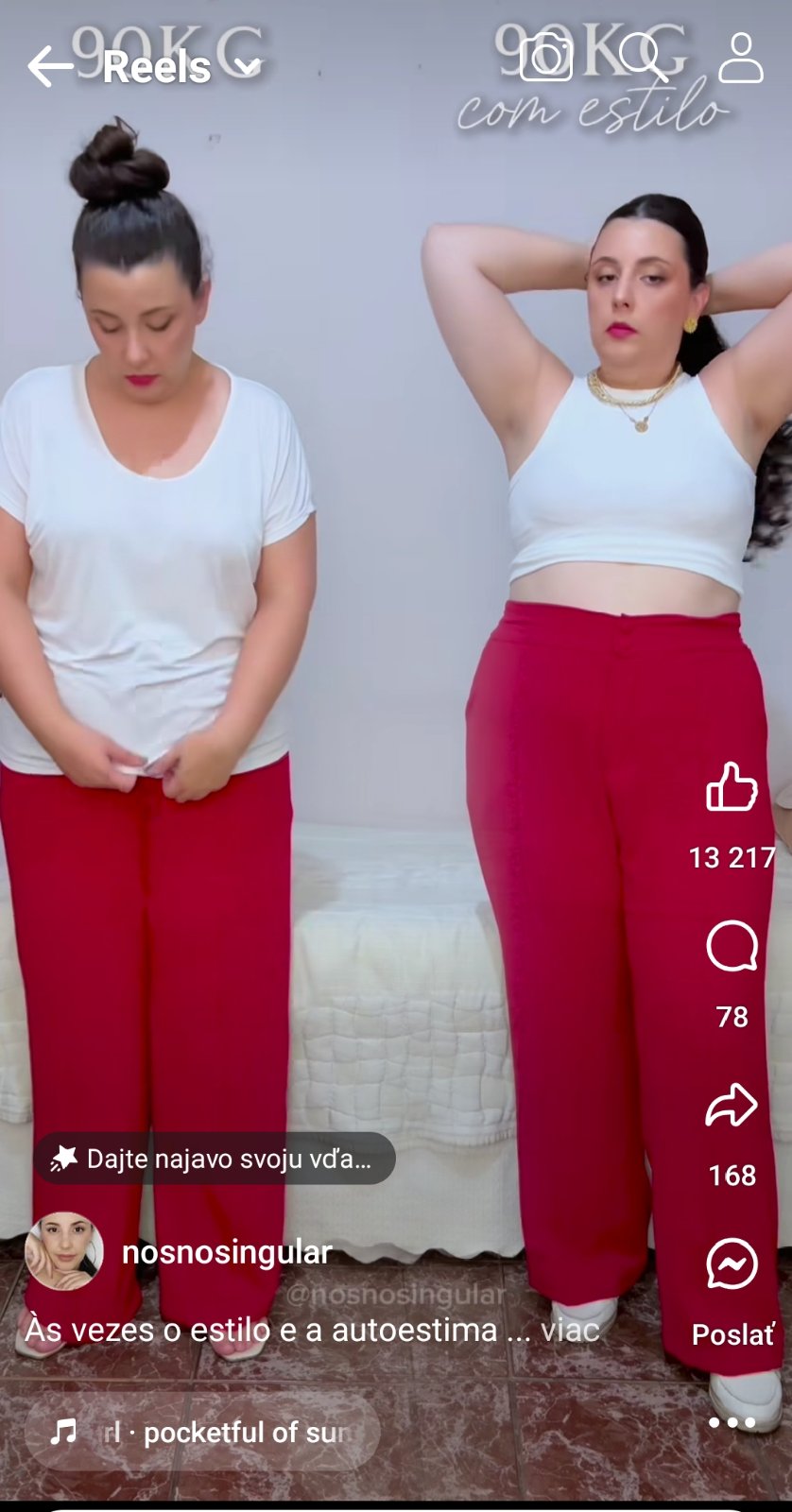792x1512 pixels.
Task: Send the reel via Messenger (Poslať)
Action: 732,1264
